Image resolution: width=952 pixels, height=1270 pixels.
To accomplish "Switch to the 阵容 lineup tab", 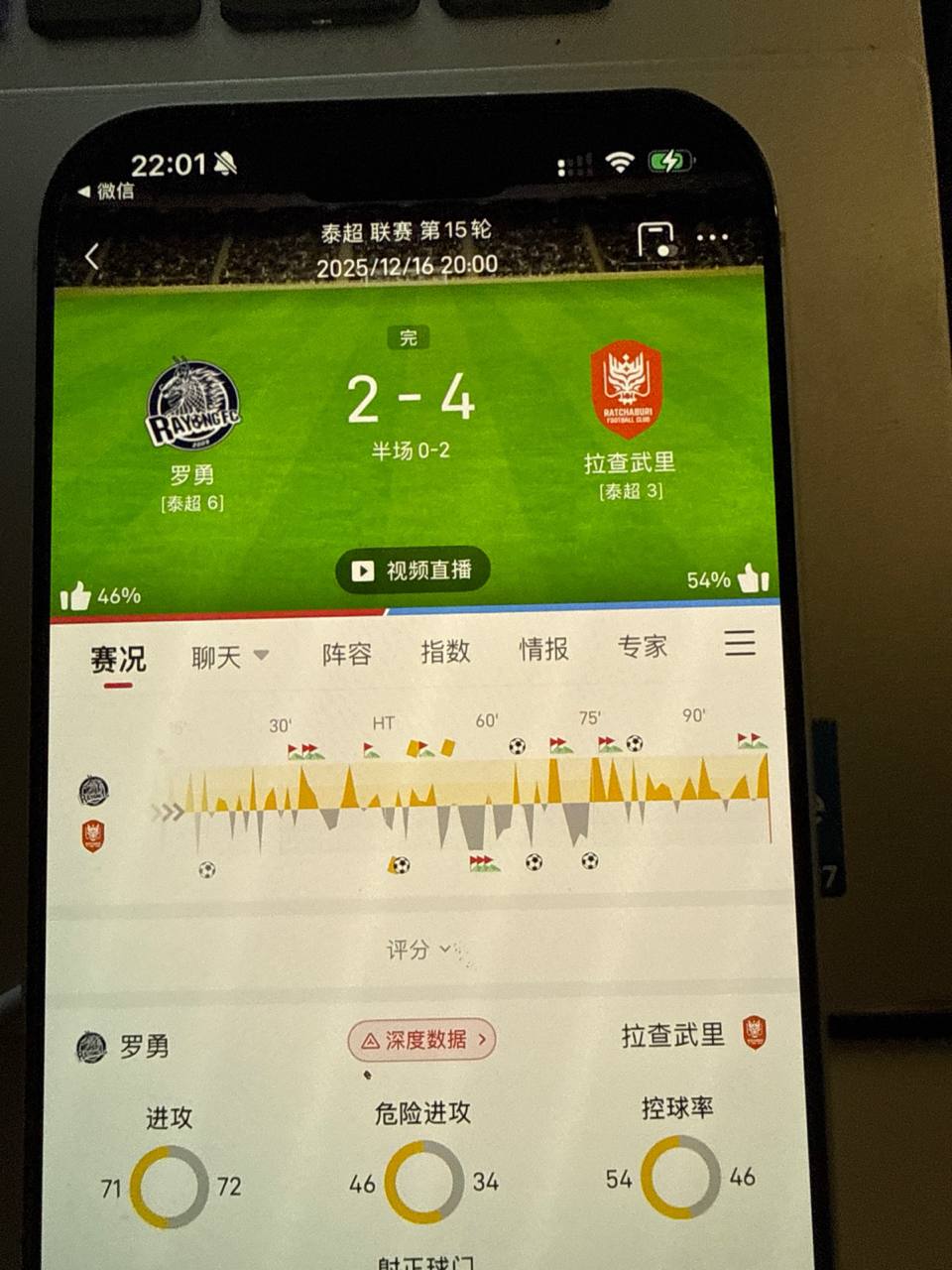I will pyautogui.click(x=346, y=654).
